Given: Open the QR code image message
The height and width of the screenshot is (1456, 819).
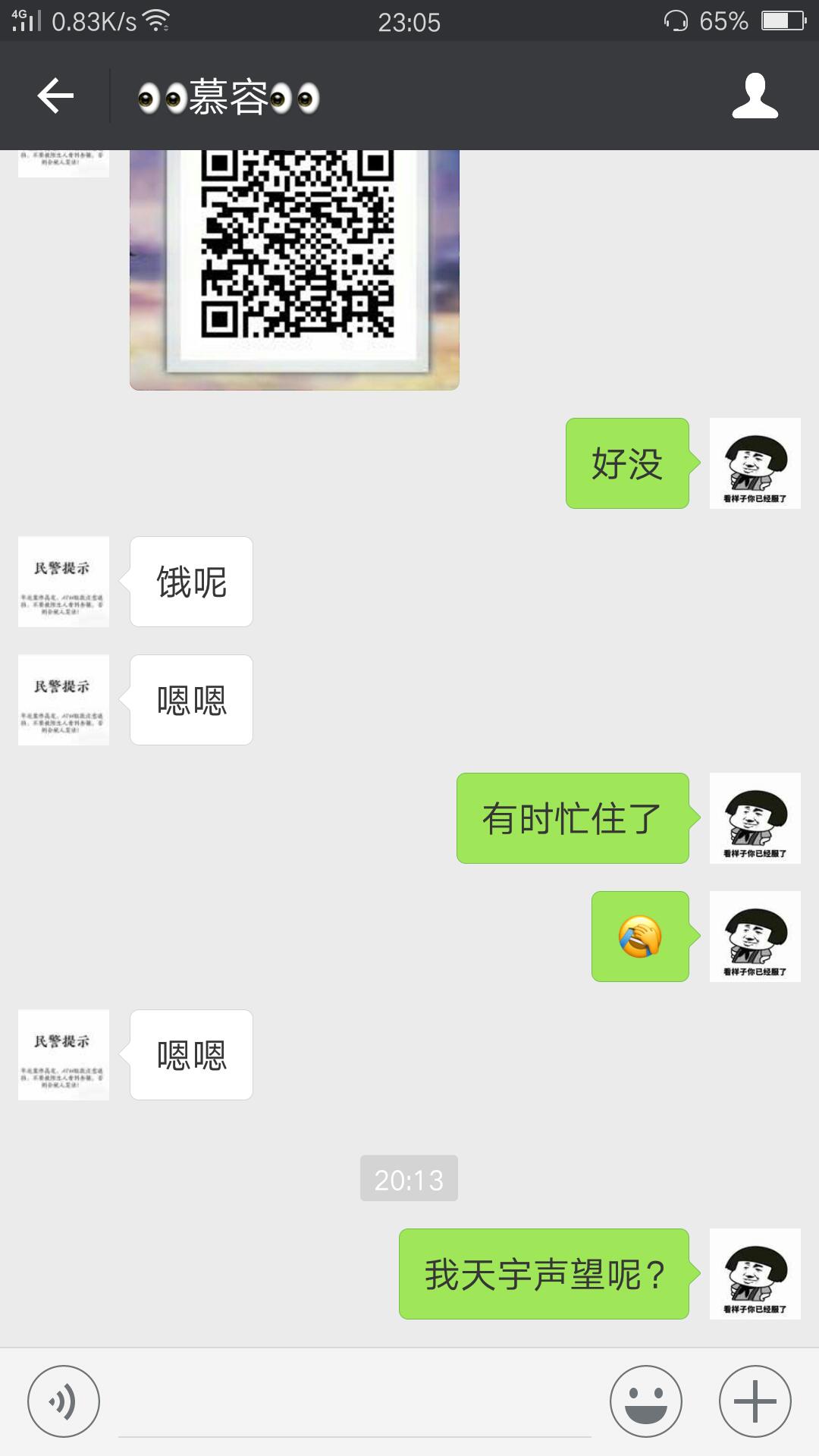Looking at the screenshot, I should coord(294,269).
